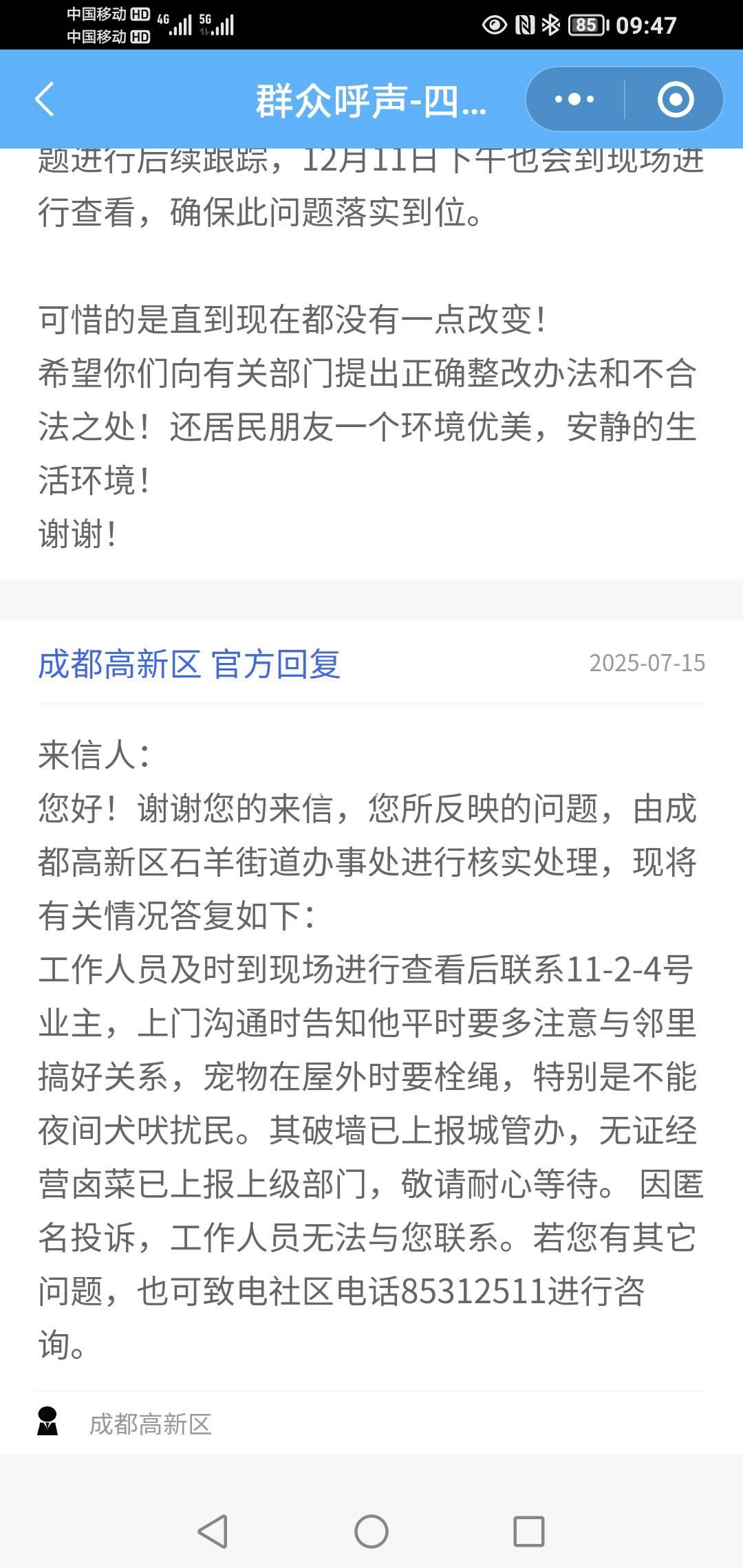
Task: Open the mini program more-options menu
Action: [x=575, y=100]
